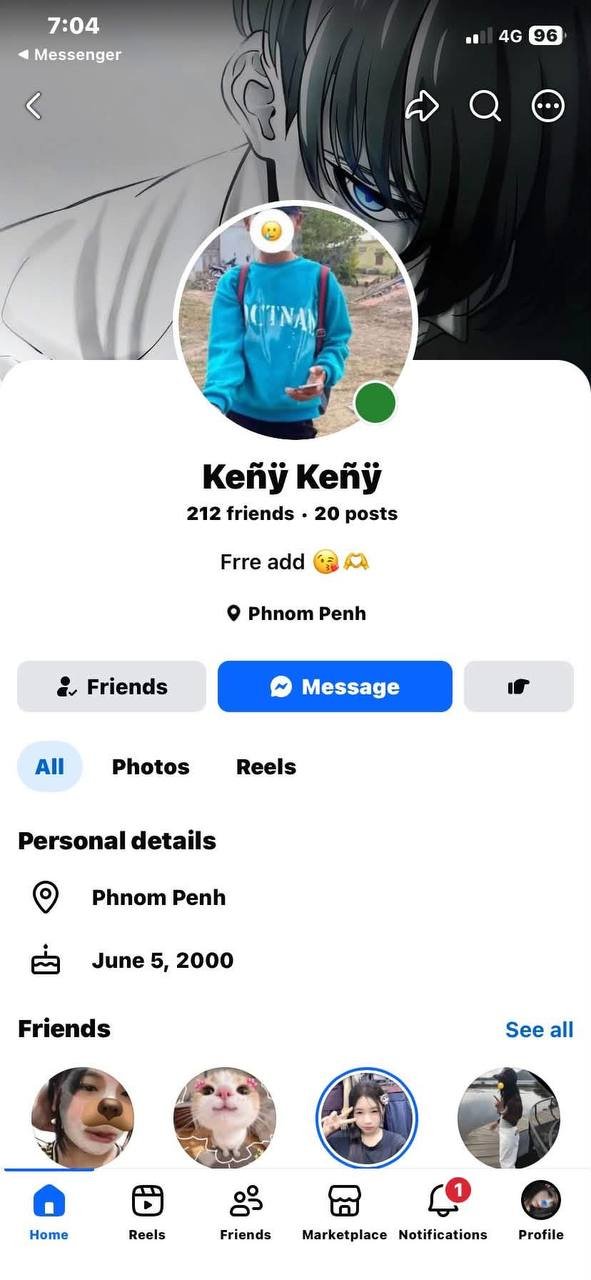Message Keñÿ Keñÿ

(335, 687)
